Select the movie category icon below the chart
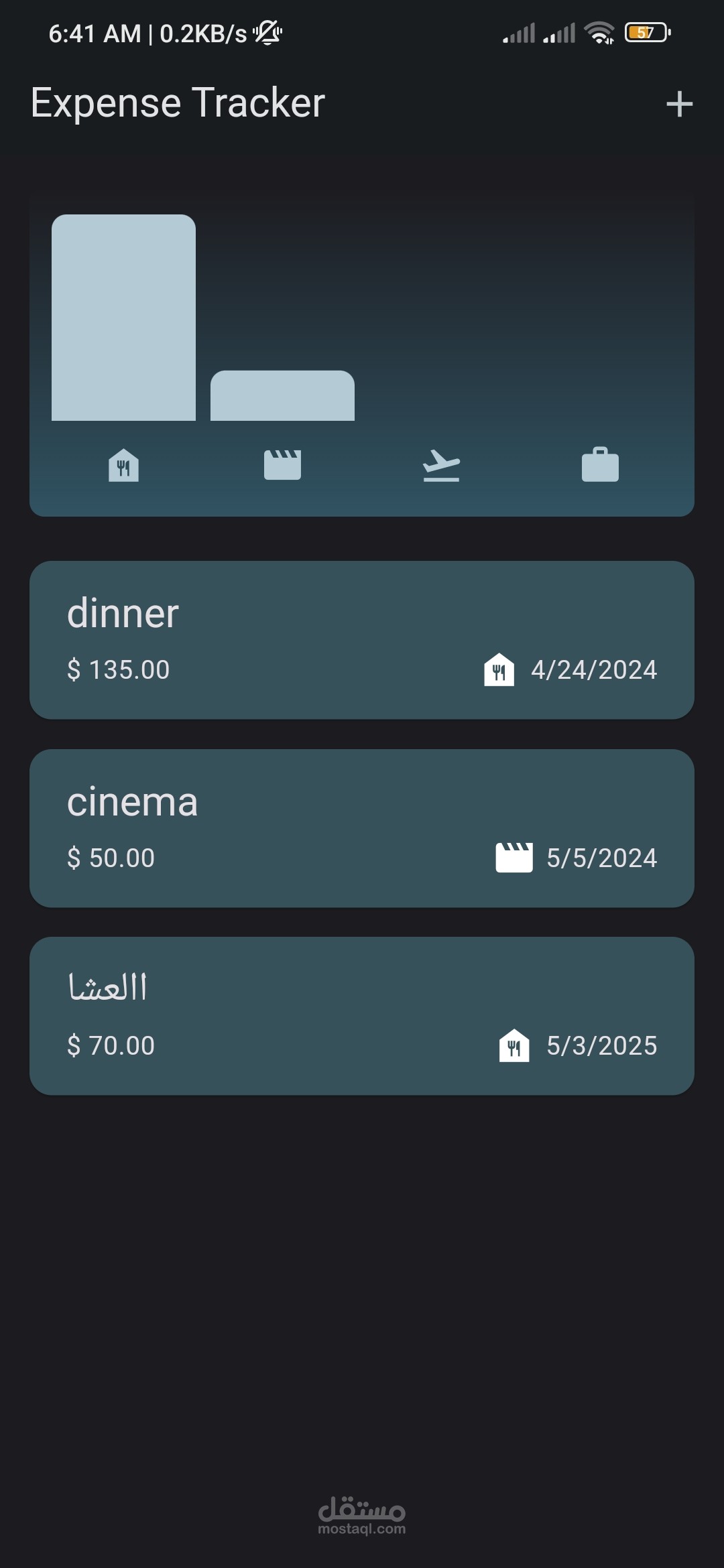Screen dimensions: 724x1568 (282, 466)
